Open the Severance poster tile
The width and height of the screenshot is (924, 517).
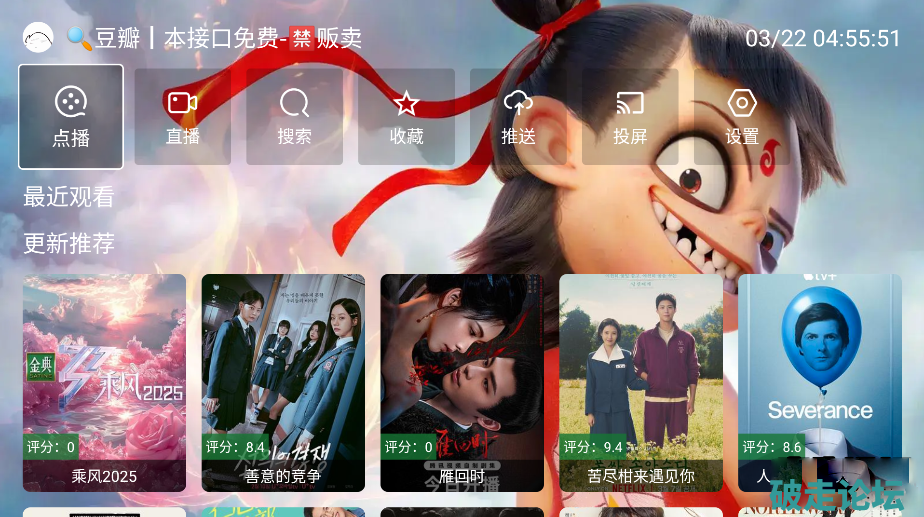(819, 382)
